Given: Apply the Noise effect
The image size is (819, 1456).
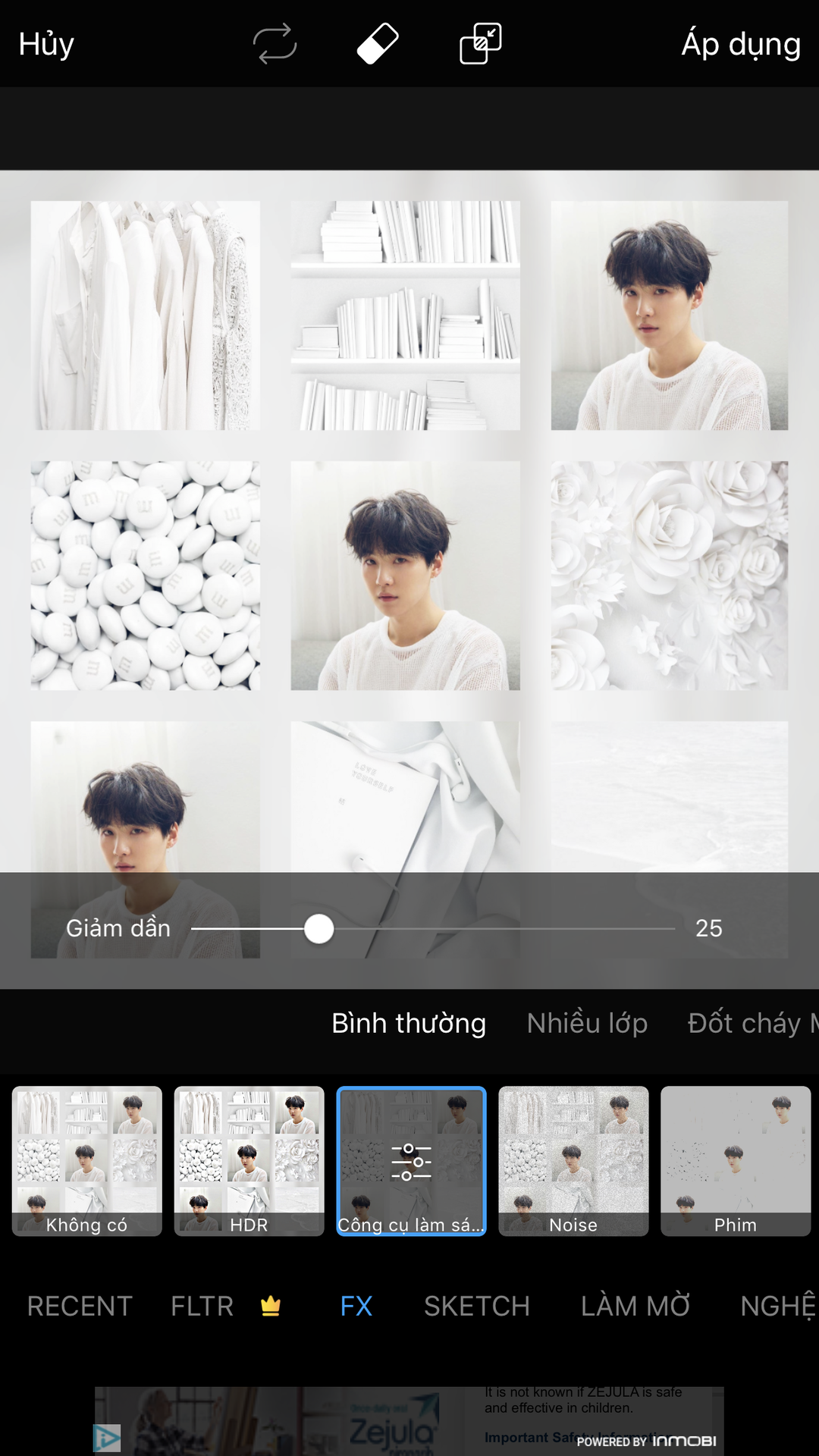Looking at the screenshot, I should pyautogui.click(x=573, y=1160).
